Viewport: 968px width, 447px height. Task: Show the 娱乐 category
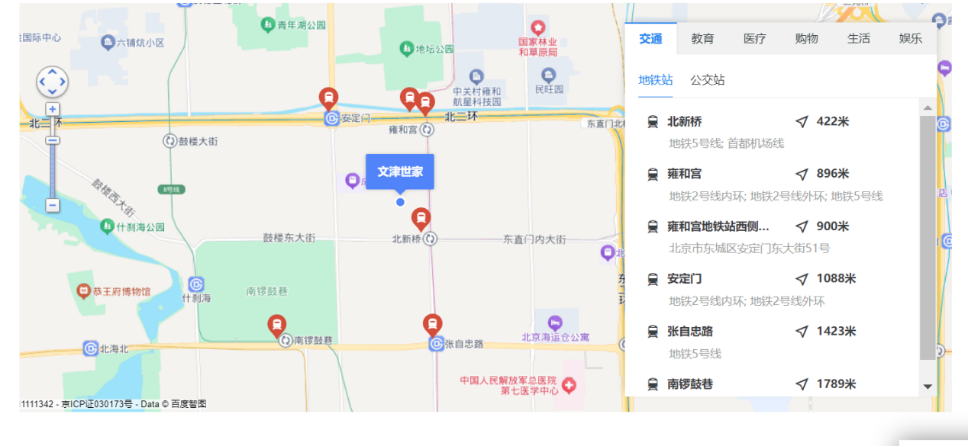(x=910, y=39)
